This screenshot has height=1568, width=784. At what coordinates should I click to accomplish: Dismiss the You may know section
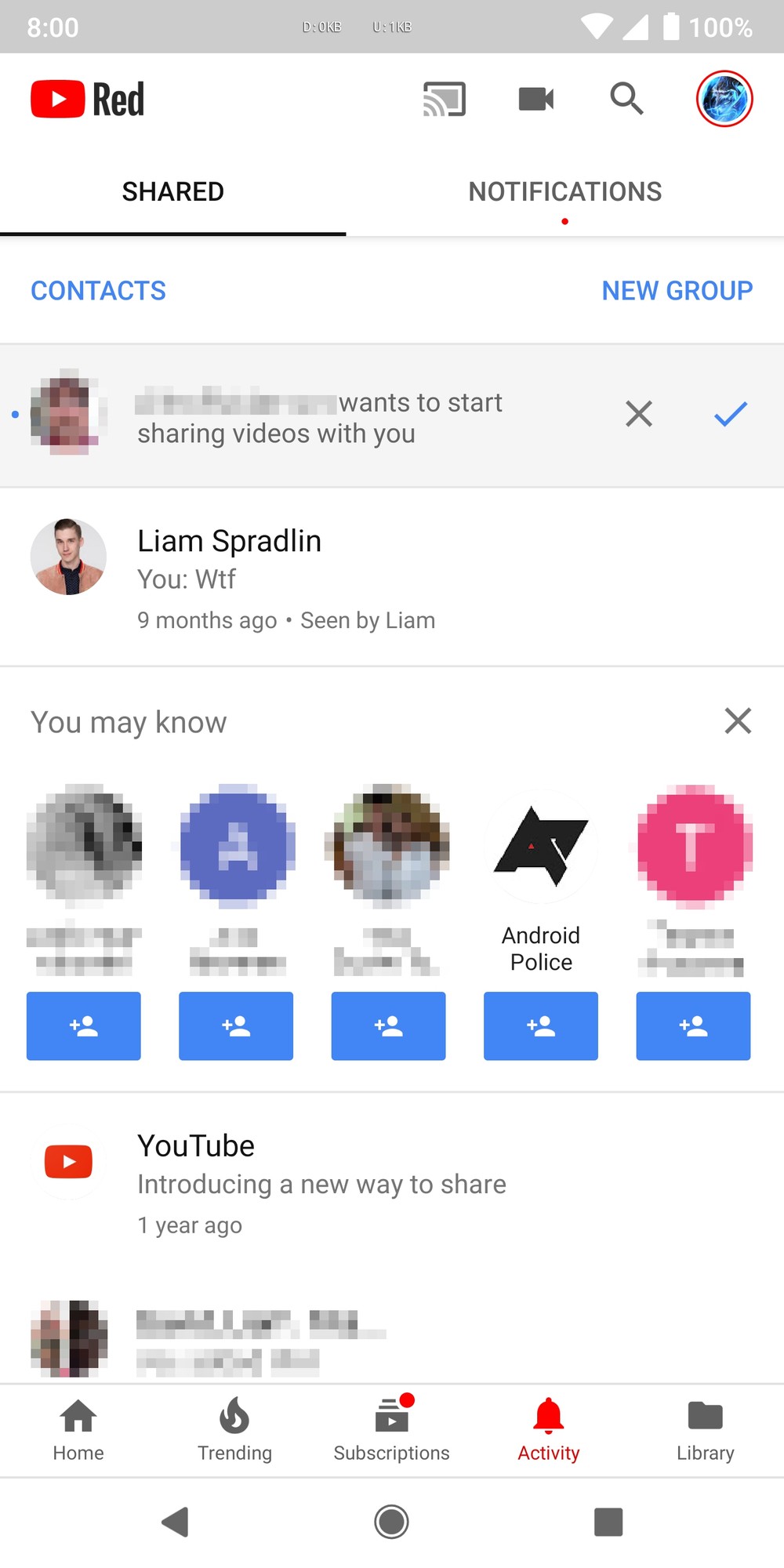tap(738, 720)
